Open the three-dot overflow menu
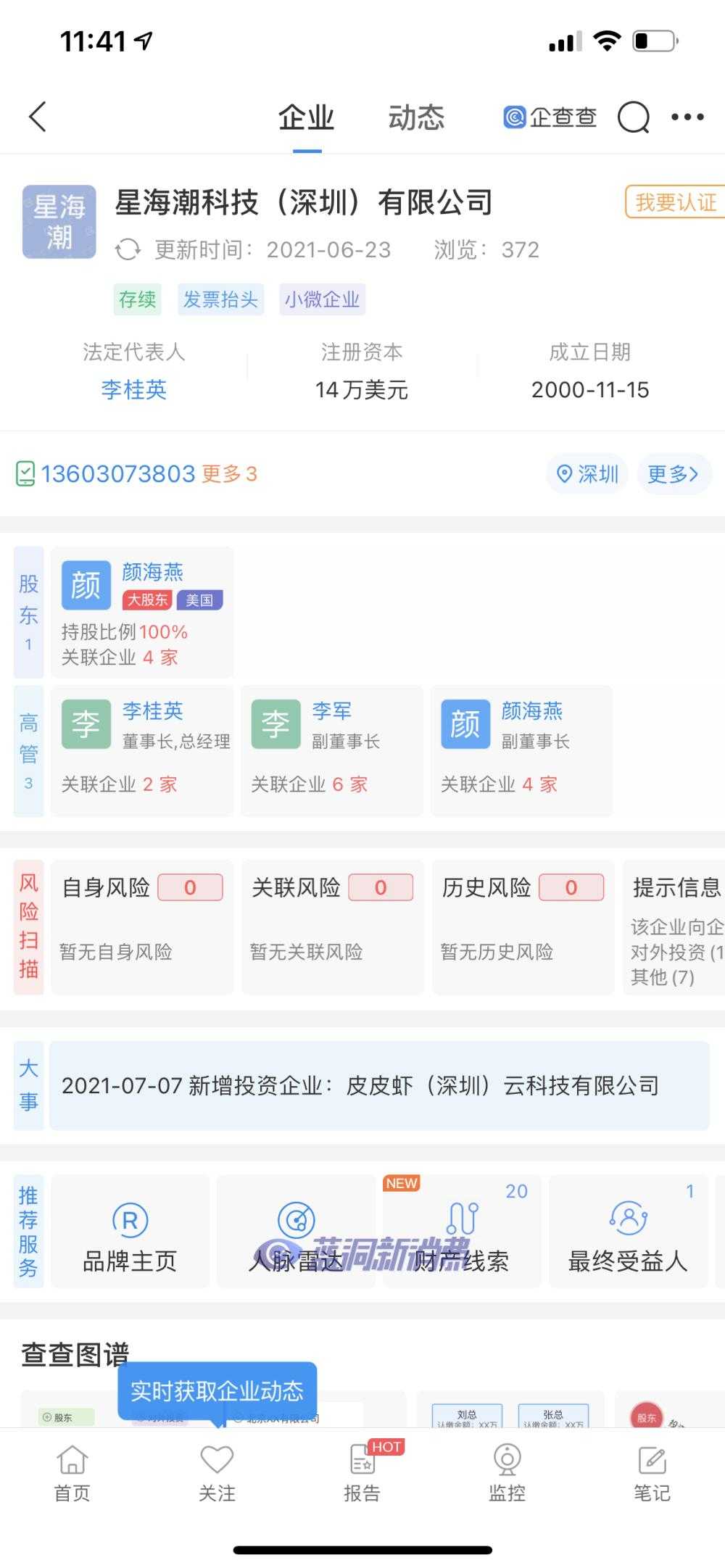 click(687, 117)
